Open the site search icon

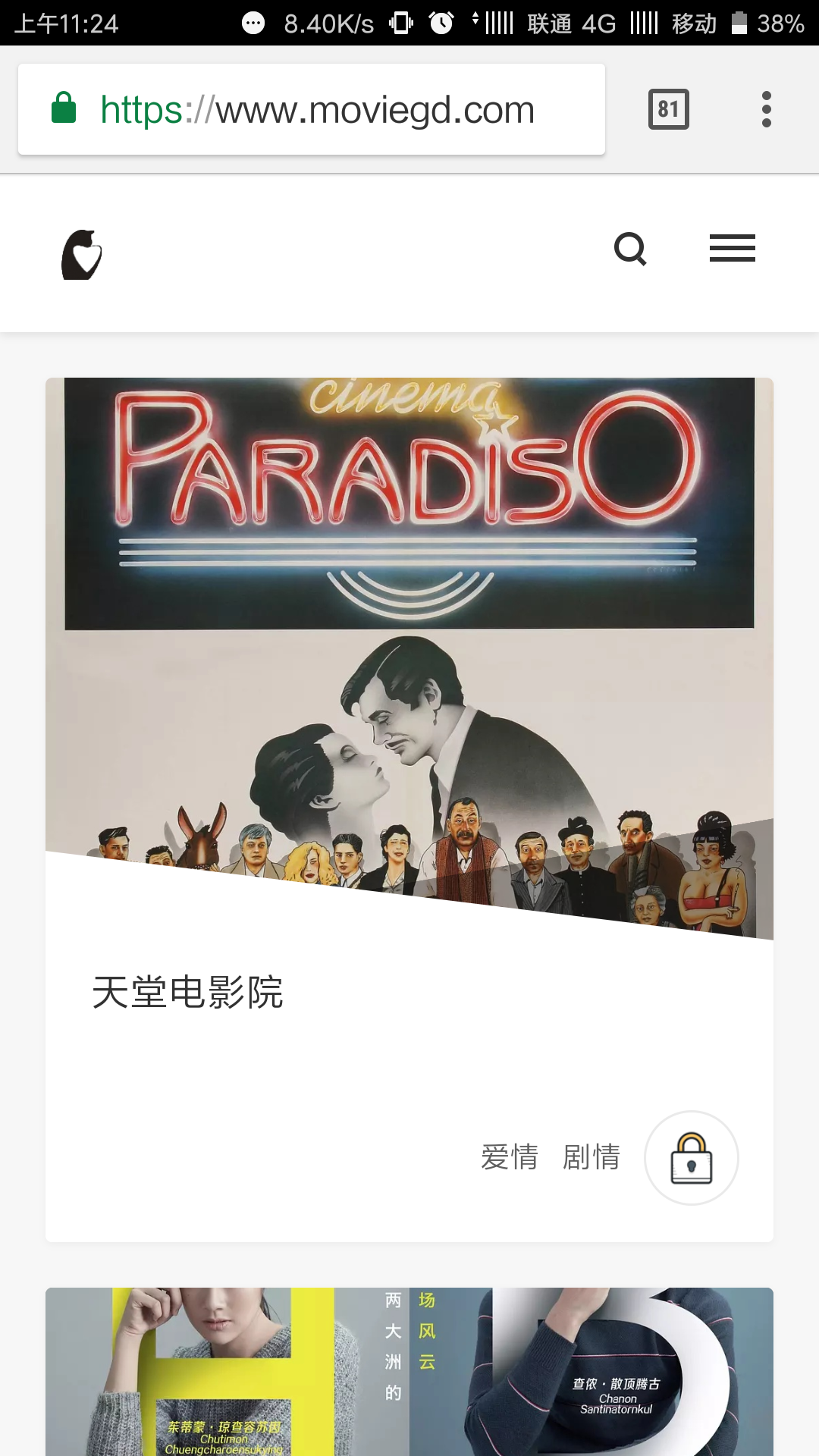pos(631,249)
